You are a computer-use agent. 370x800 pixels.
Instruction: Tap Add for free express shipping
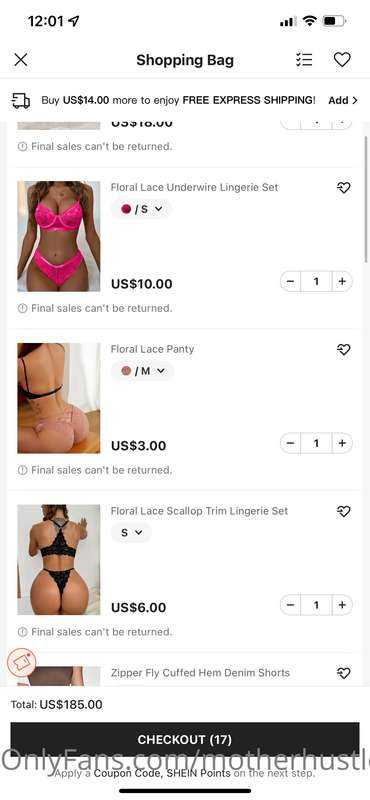(342, 101)
